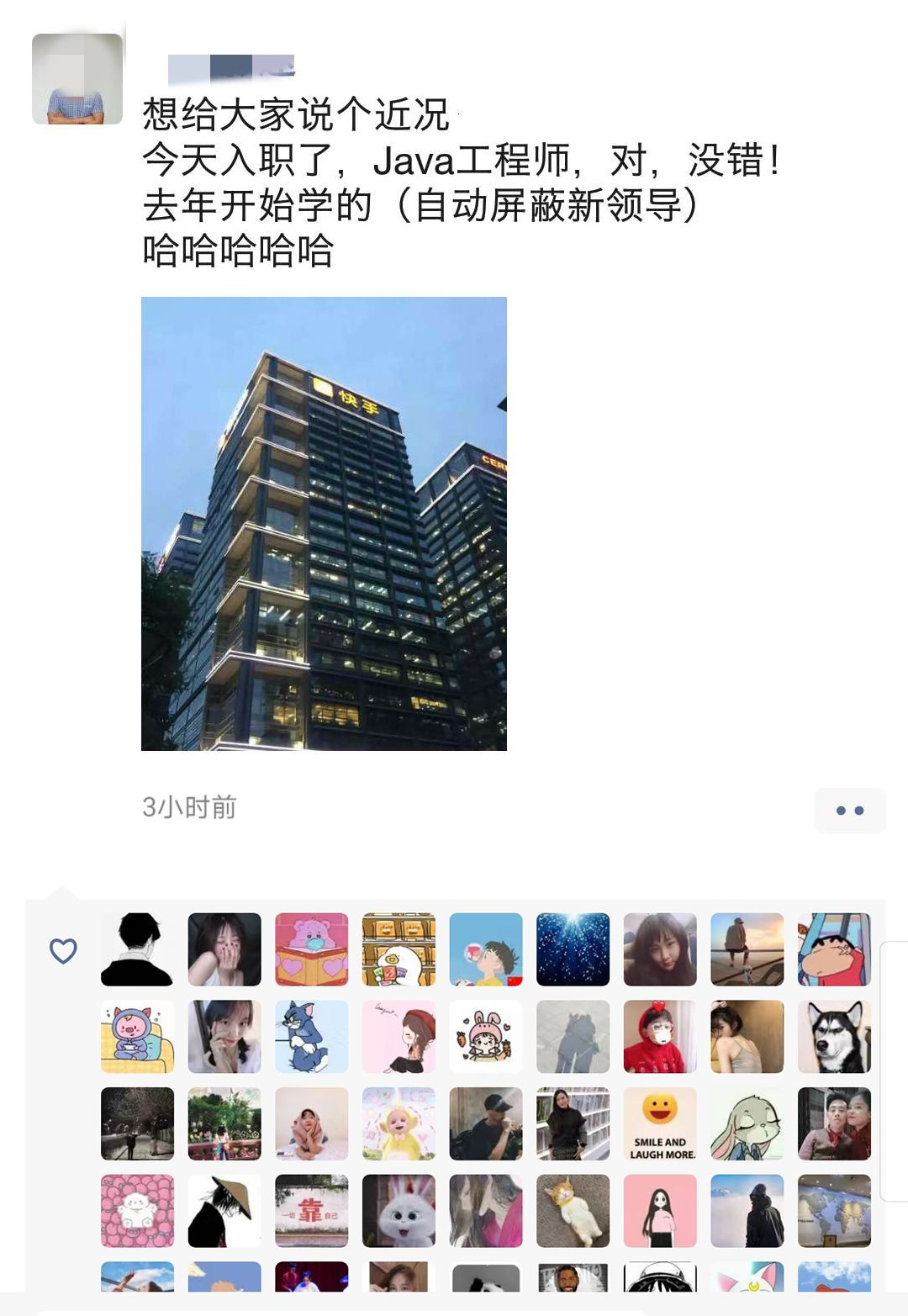Open the liker with the Crayon Shin-chan avatar
Image resolution: width=908 pixels, height=1316 pixels.
coord(834,949)
